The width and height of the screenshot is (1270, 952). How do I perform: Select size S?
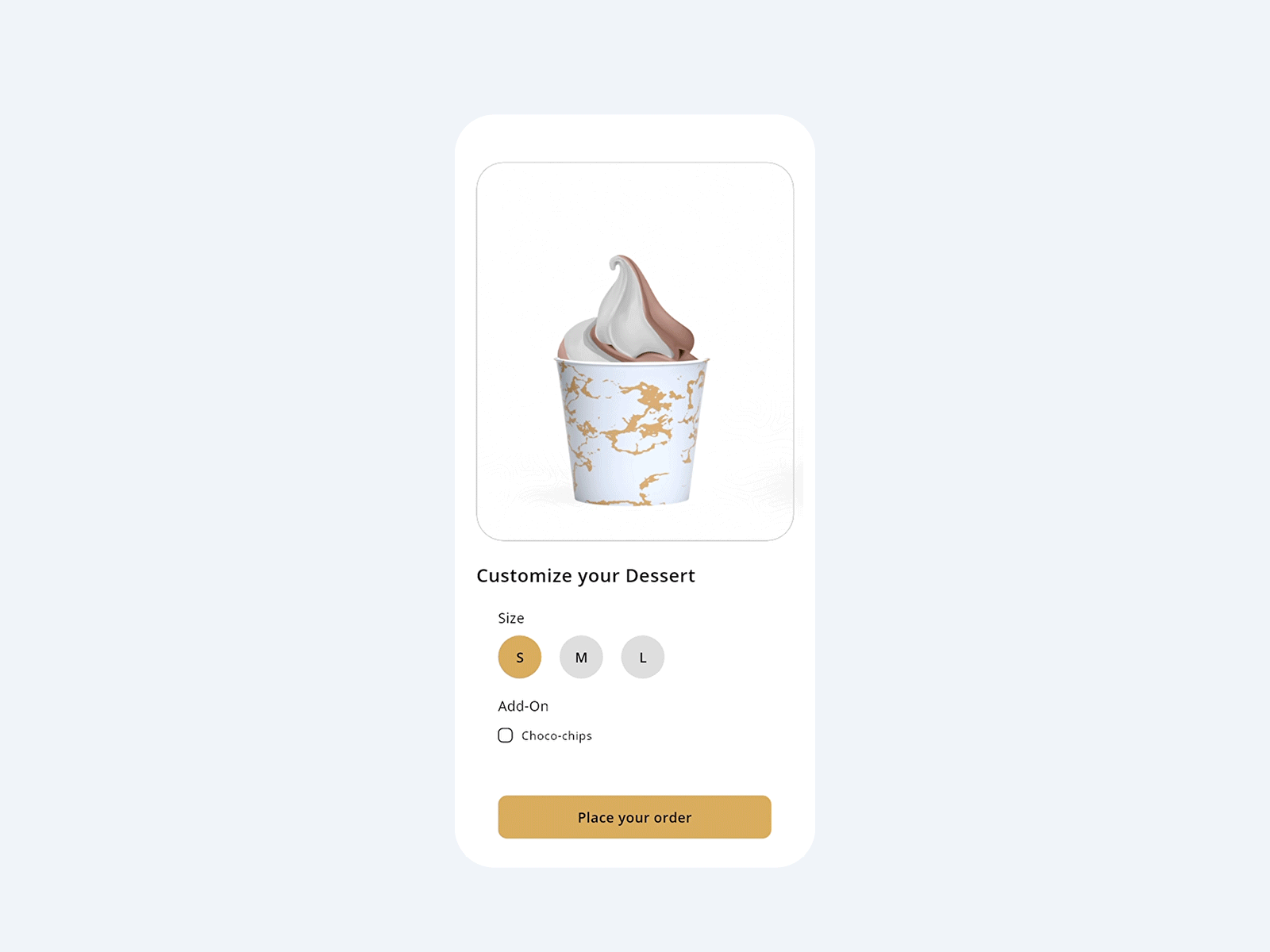click(x=519, y=657)
